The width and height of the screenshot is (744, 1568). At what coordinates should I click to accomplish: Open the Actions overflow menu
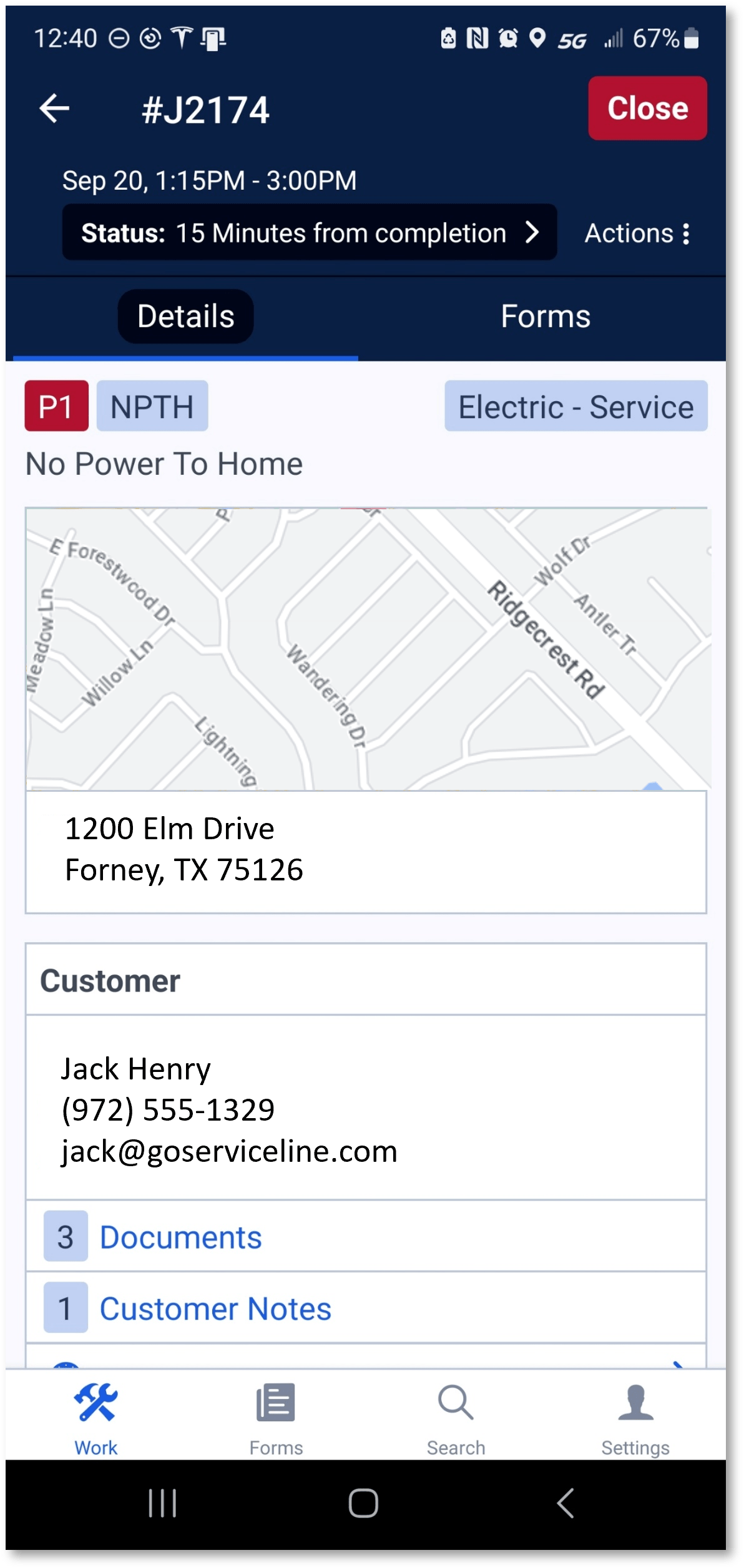[x=637, y=233]
